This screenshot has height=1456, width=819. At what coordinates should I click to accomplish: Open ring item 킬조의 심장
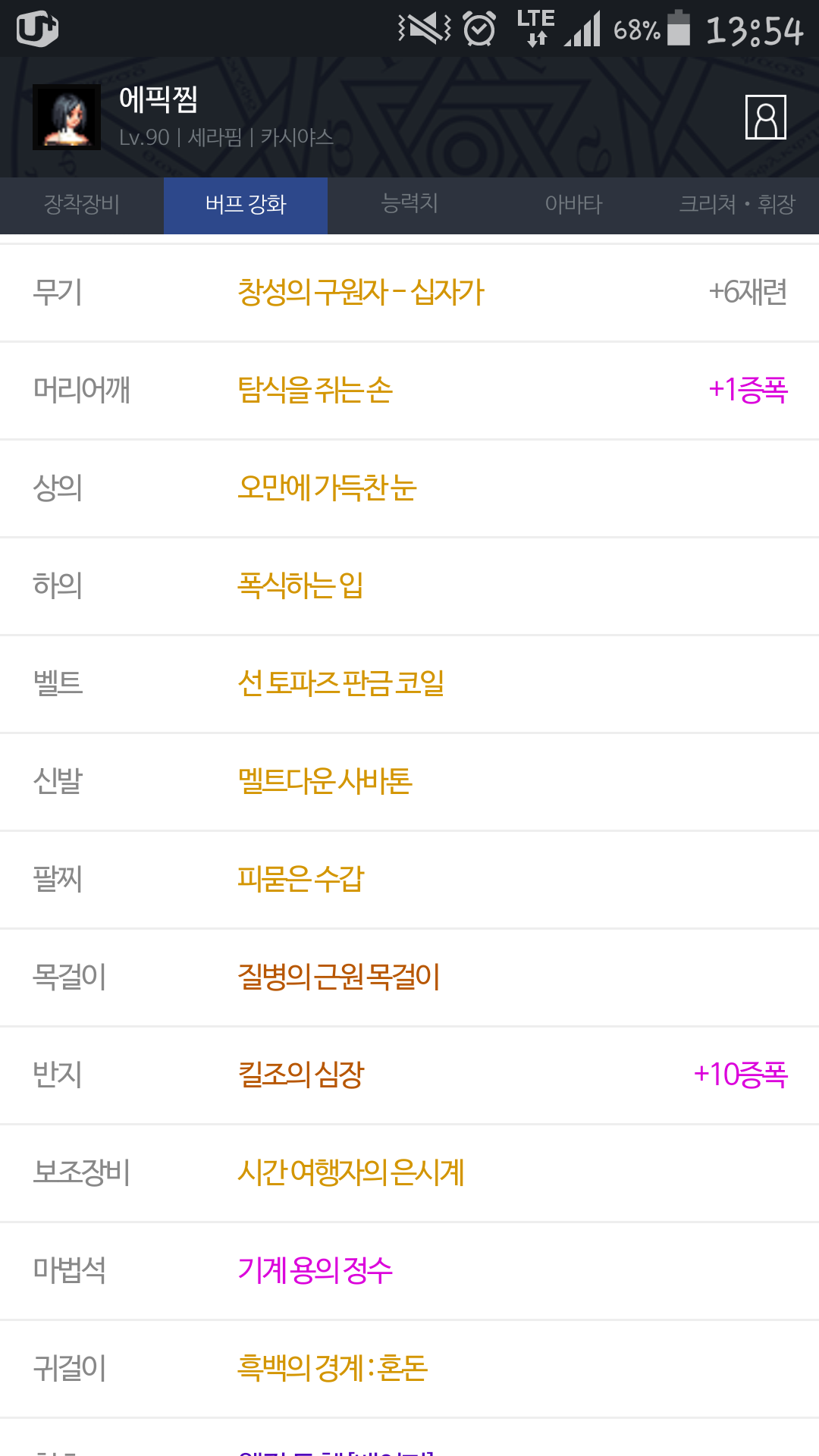tap(300, 1075)
